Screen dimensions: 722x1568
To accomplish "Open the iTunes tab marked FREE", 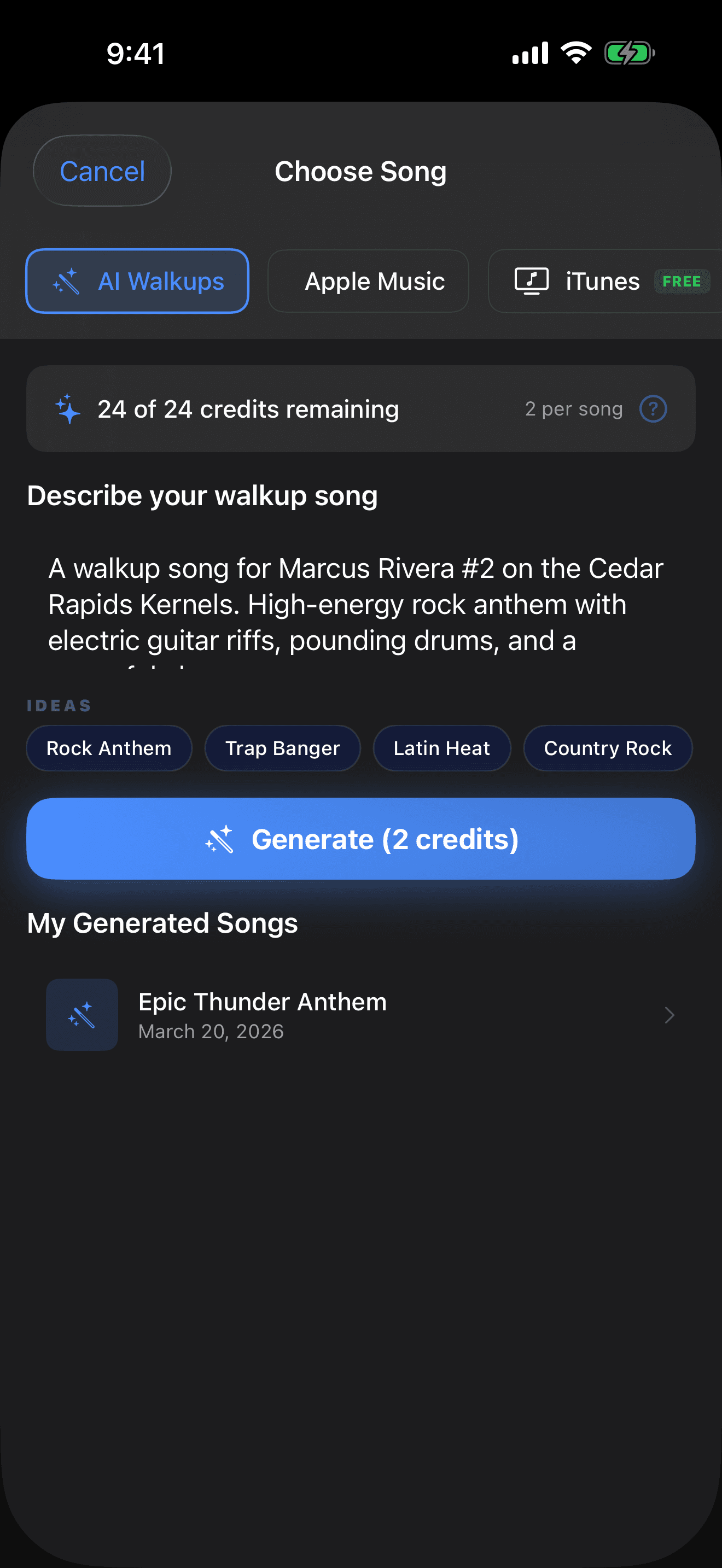I will click(x=602, y=280).
